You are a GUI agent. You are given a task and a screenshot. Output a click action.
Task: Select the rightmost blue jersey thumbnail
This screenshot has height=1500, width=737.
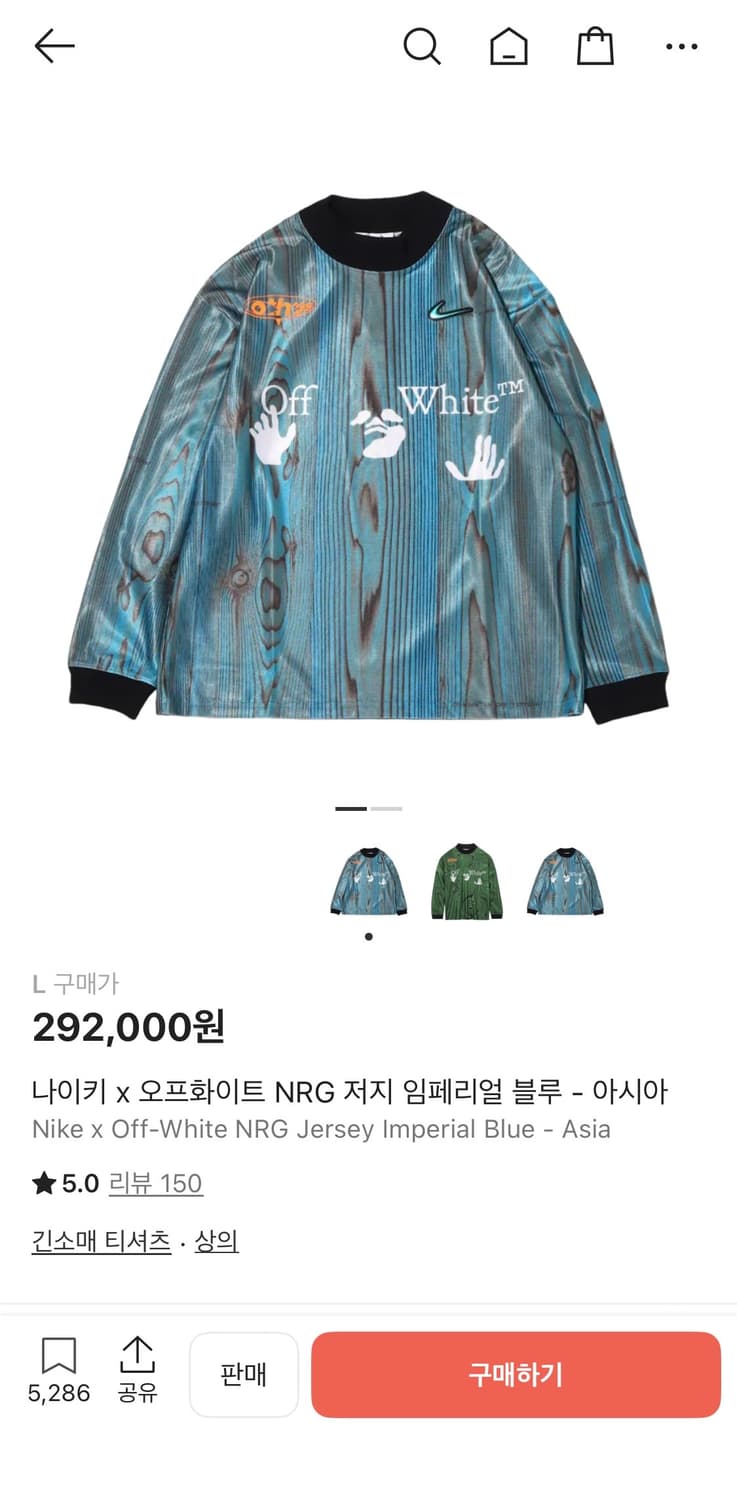[x=564, y=880]
